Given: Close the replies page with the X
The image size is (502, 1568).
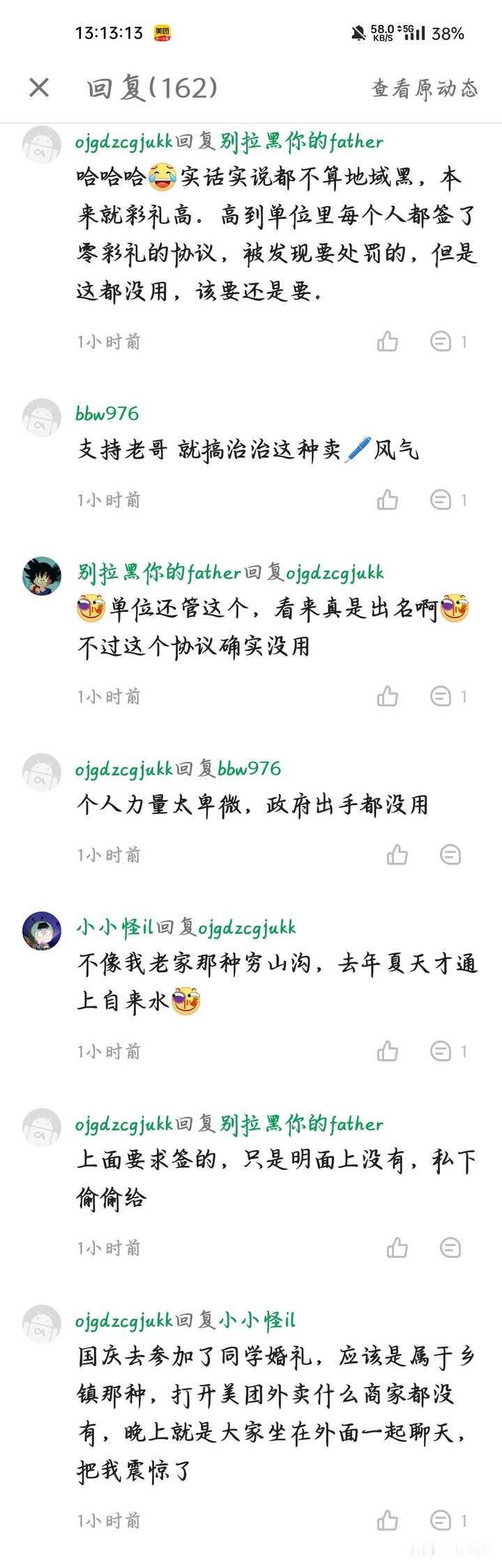Looking at the screenshot, I should pos(39,88).
